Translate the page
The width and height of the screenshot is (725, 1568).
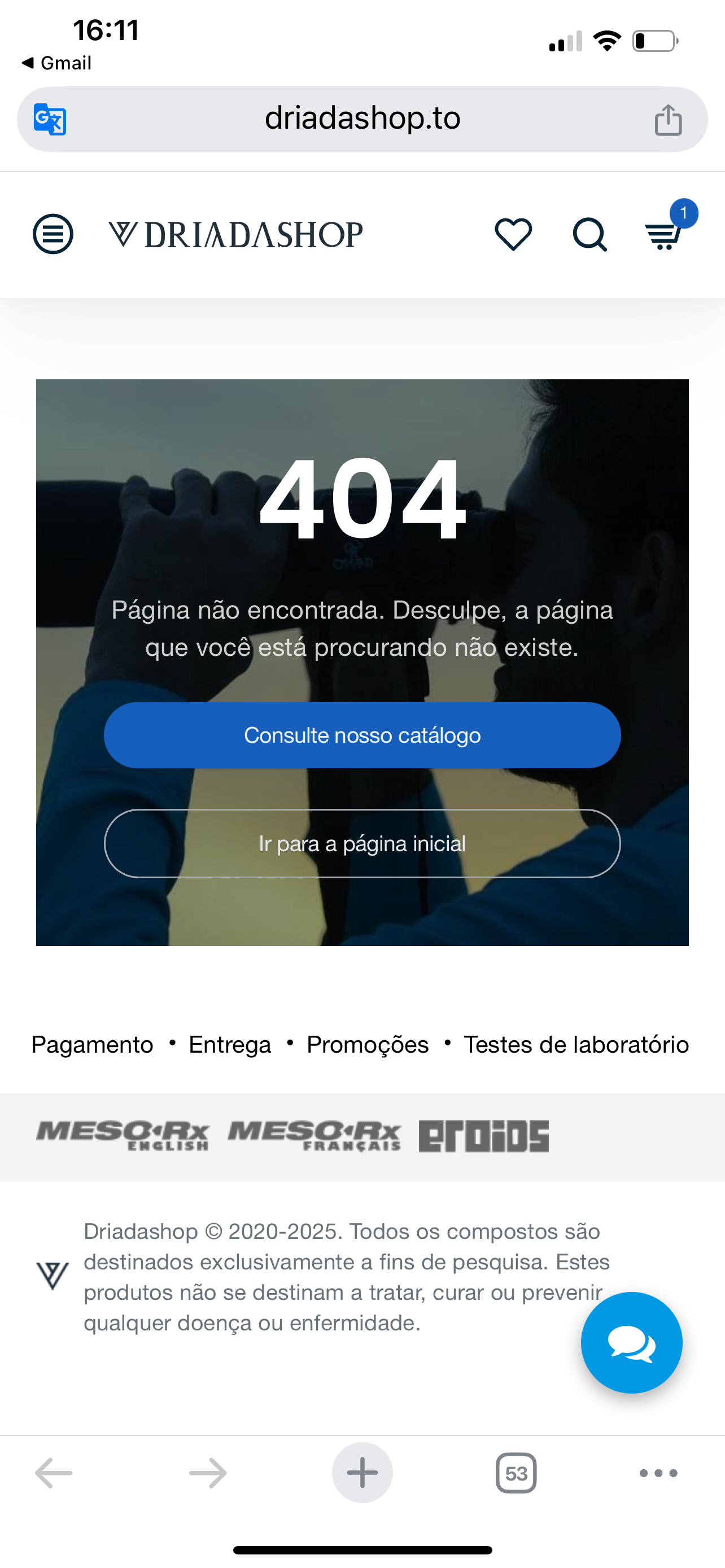click(50, 119)
